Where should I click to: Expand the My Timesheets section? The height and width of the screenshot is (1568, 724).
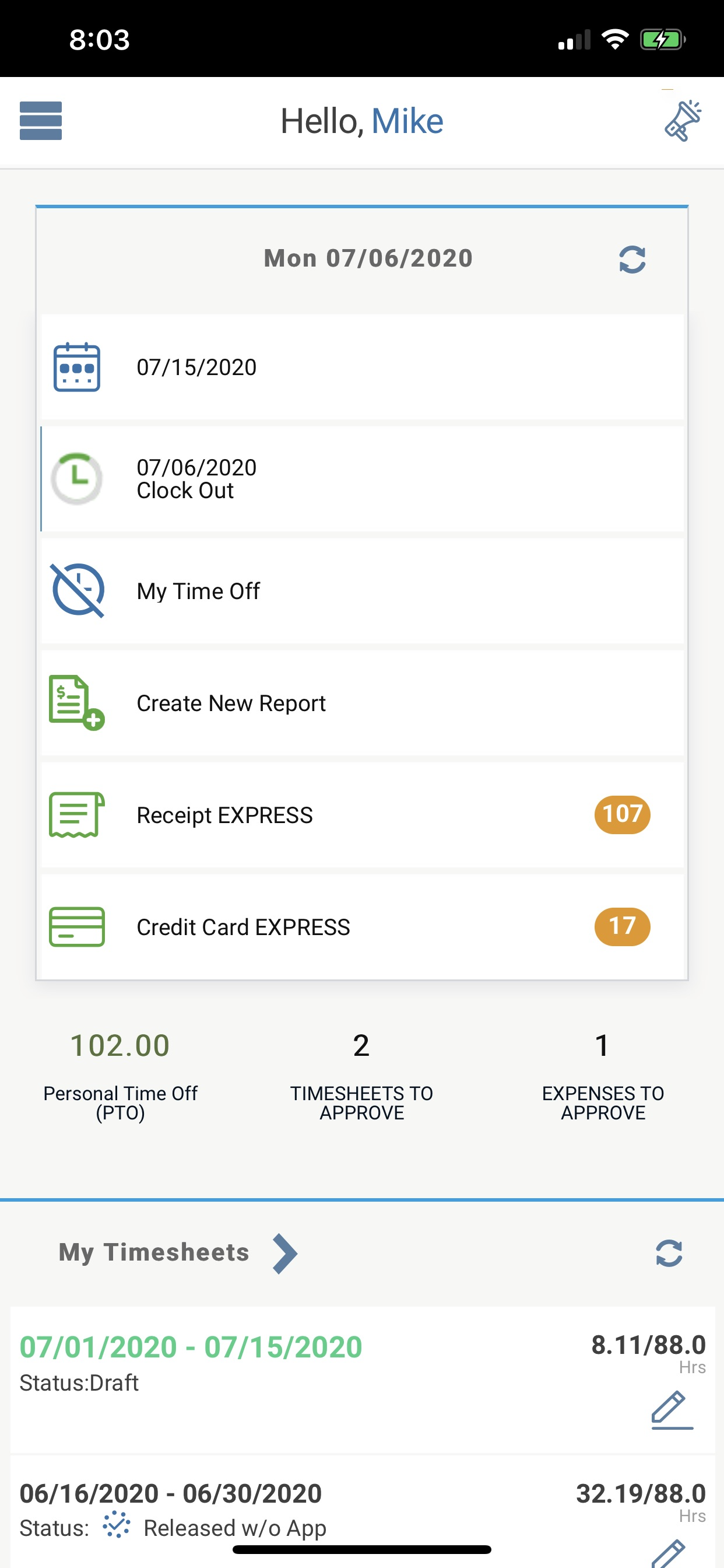click(284, 1254)
